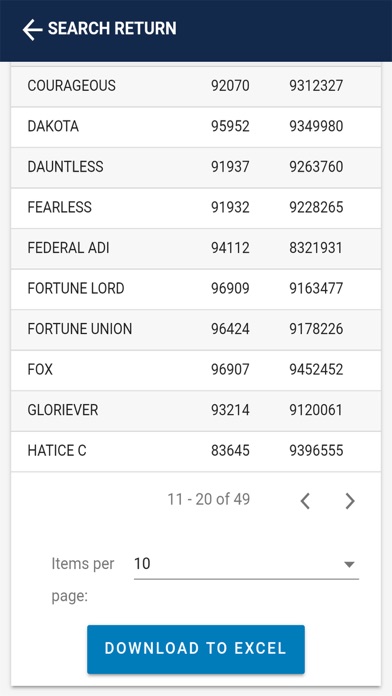View FEDERAL ADI details

pos(196,249)
